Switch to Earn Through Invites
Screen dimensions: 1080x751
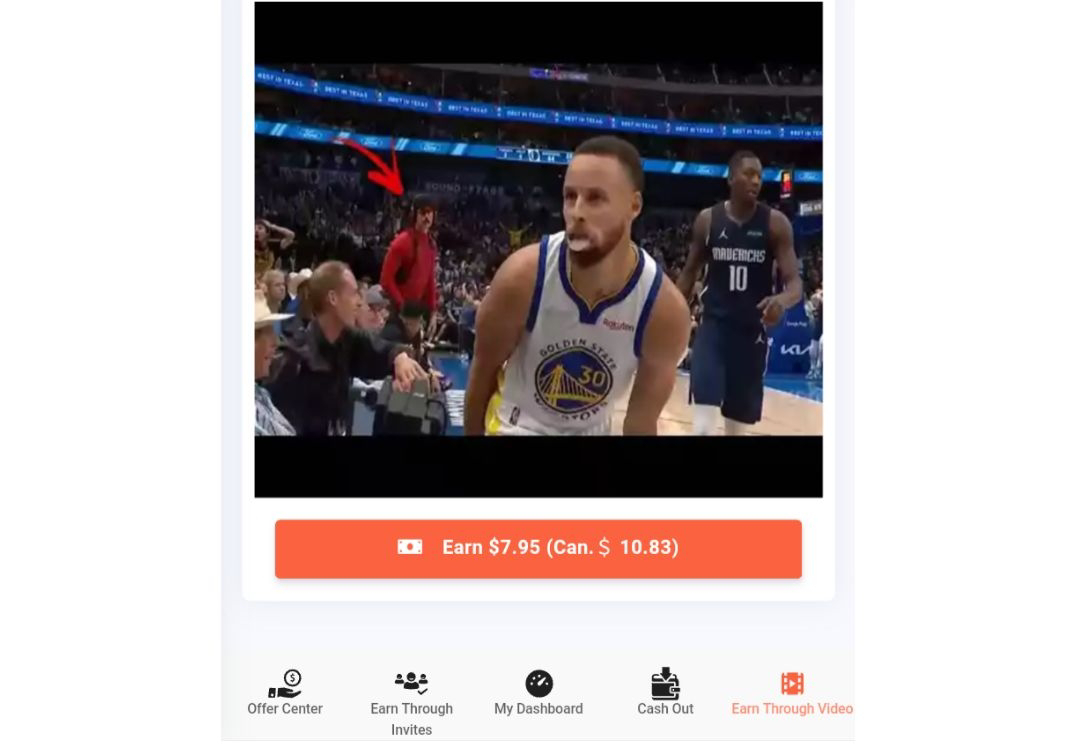[411, 702]
